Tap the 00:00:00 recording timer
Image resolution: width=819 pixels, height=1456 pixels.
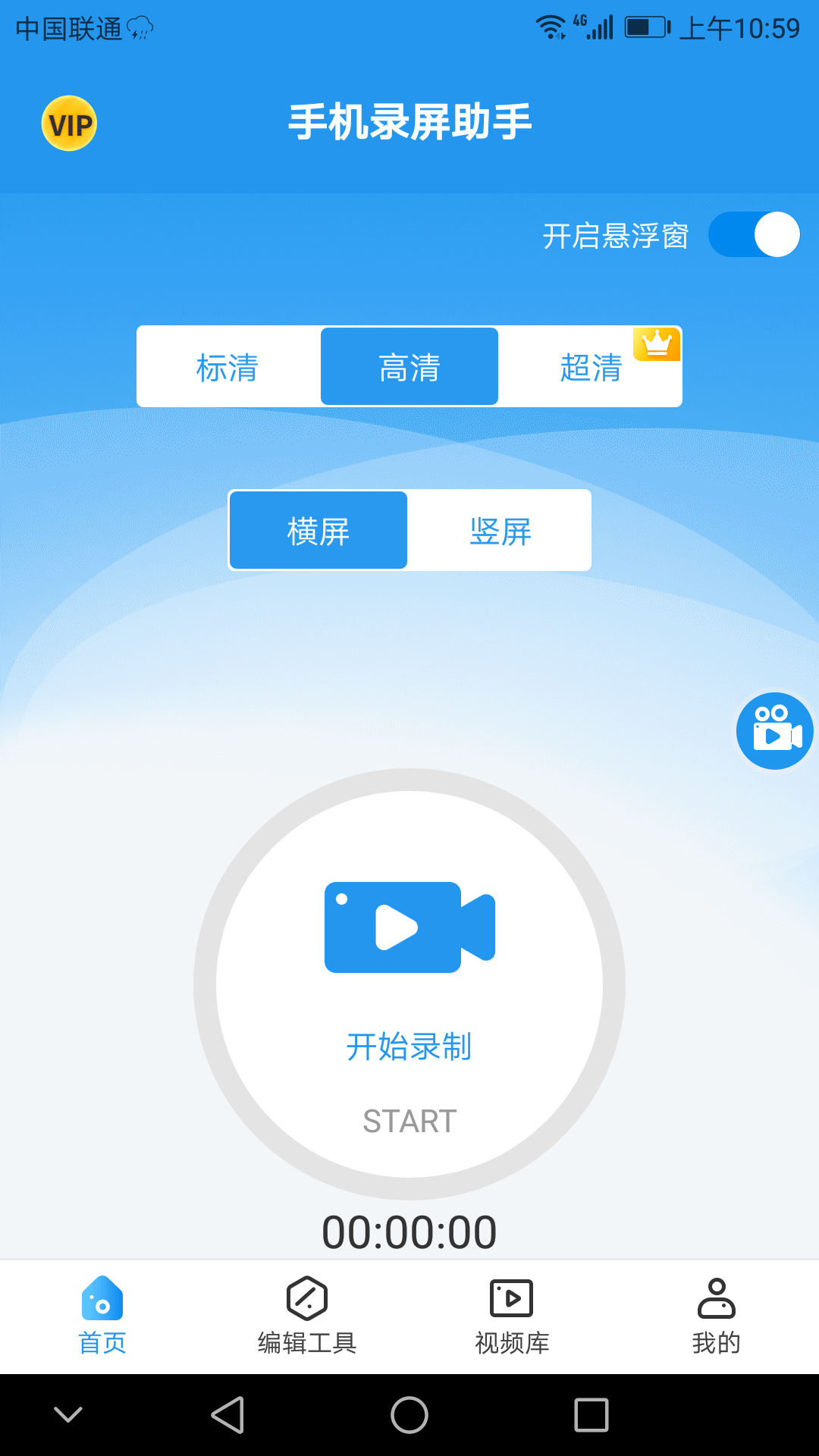coord(409,1231)
